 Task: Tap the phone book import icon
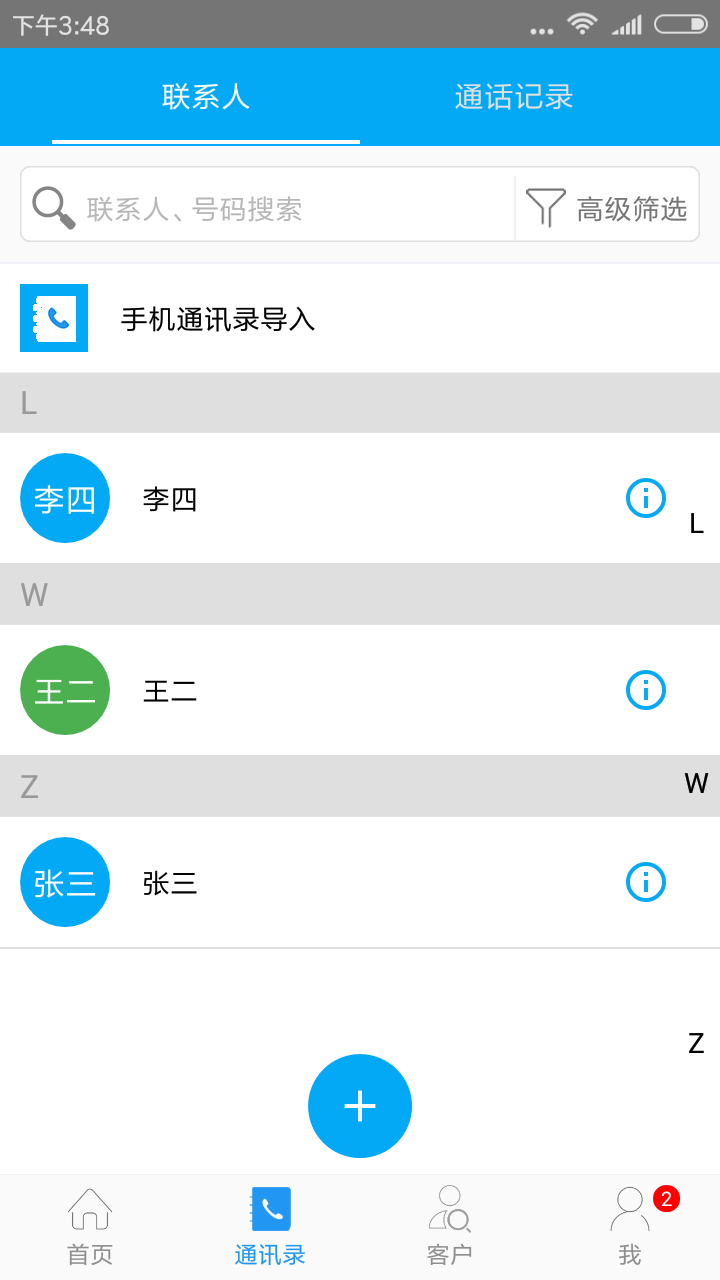click(x=53, y=318)
